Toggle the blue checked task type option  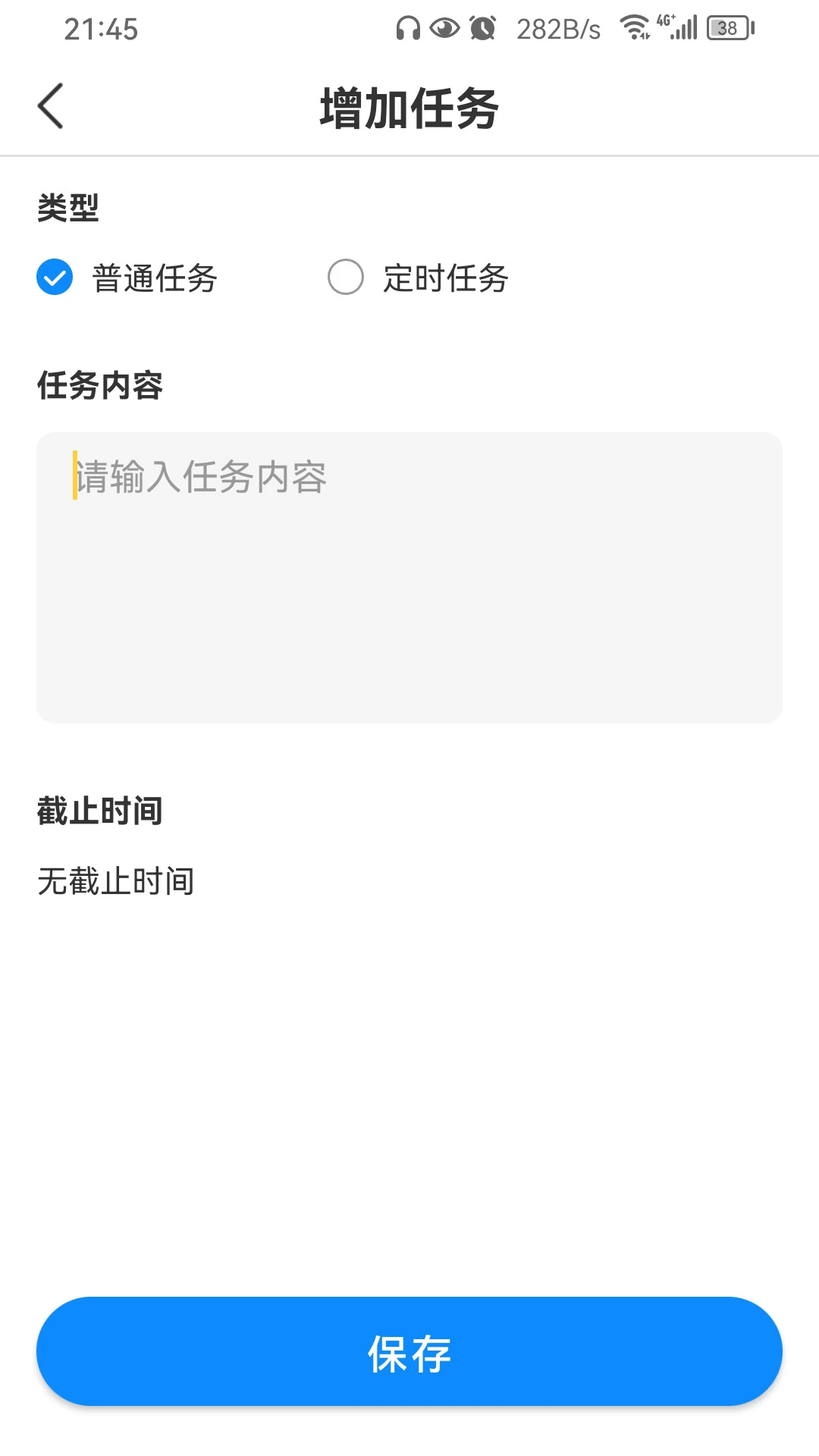point(54,278)
